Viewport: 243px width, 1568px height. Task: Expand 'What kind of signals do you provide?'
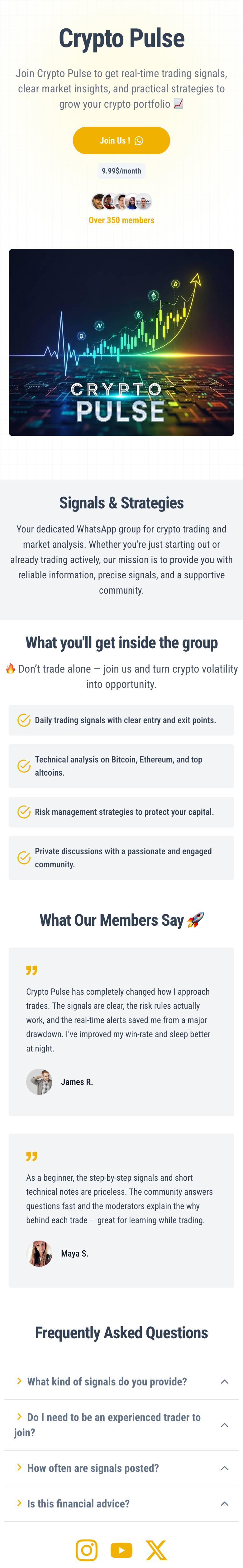(x=121, y=1381)
